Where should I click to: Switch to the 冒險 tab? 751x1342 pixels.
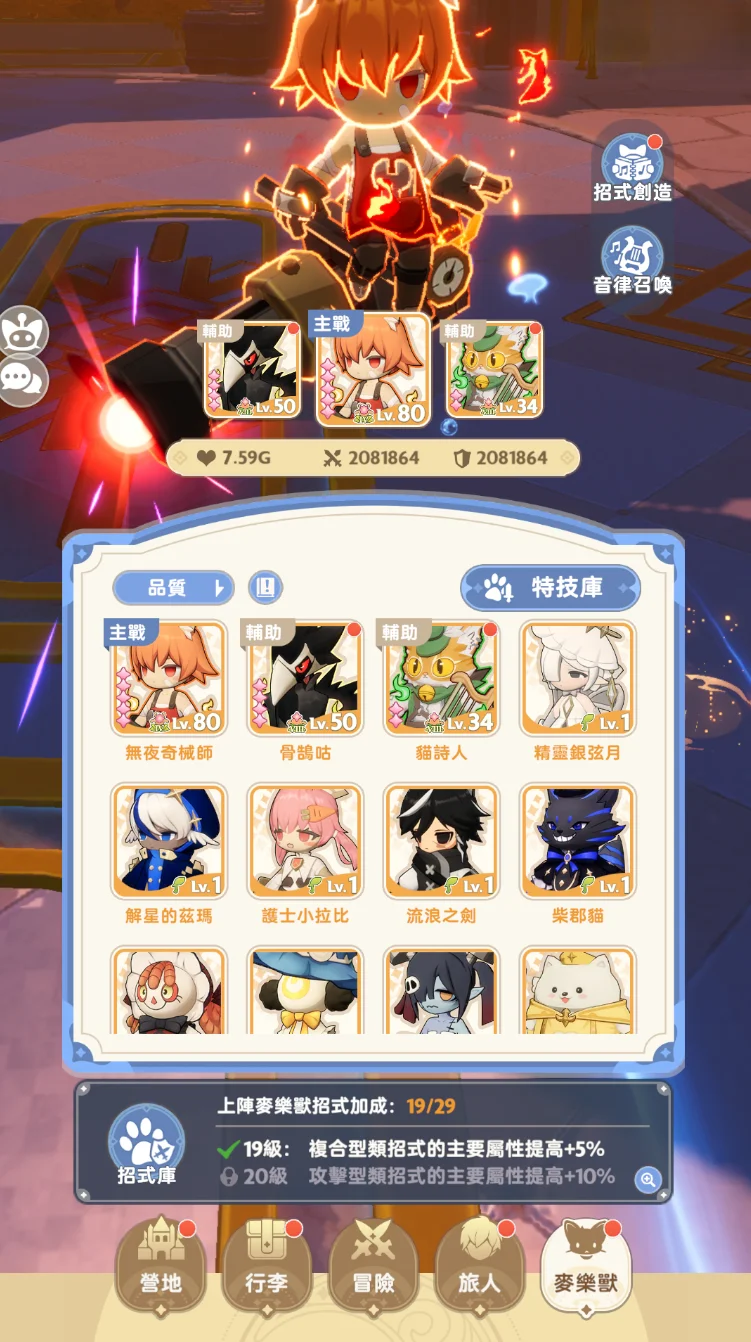(x=372, y=1265)
